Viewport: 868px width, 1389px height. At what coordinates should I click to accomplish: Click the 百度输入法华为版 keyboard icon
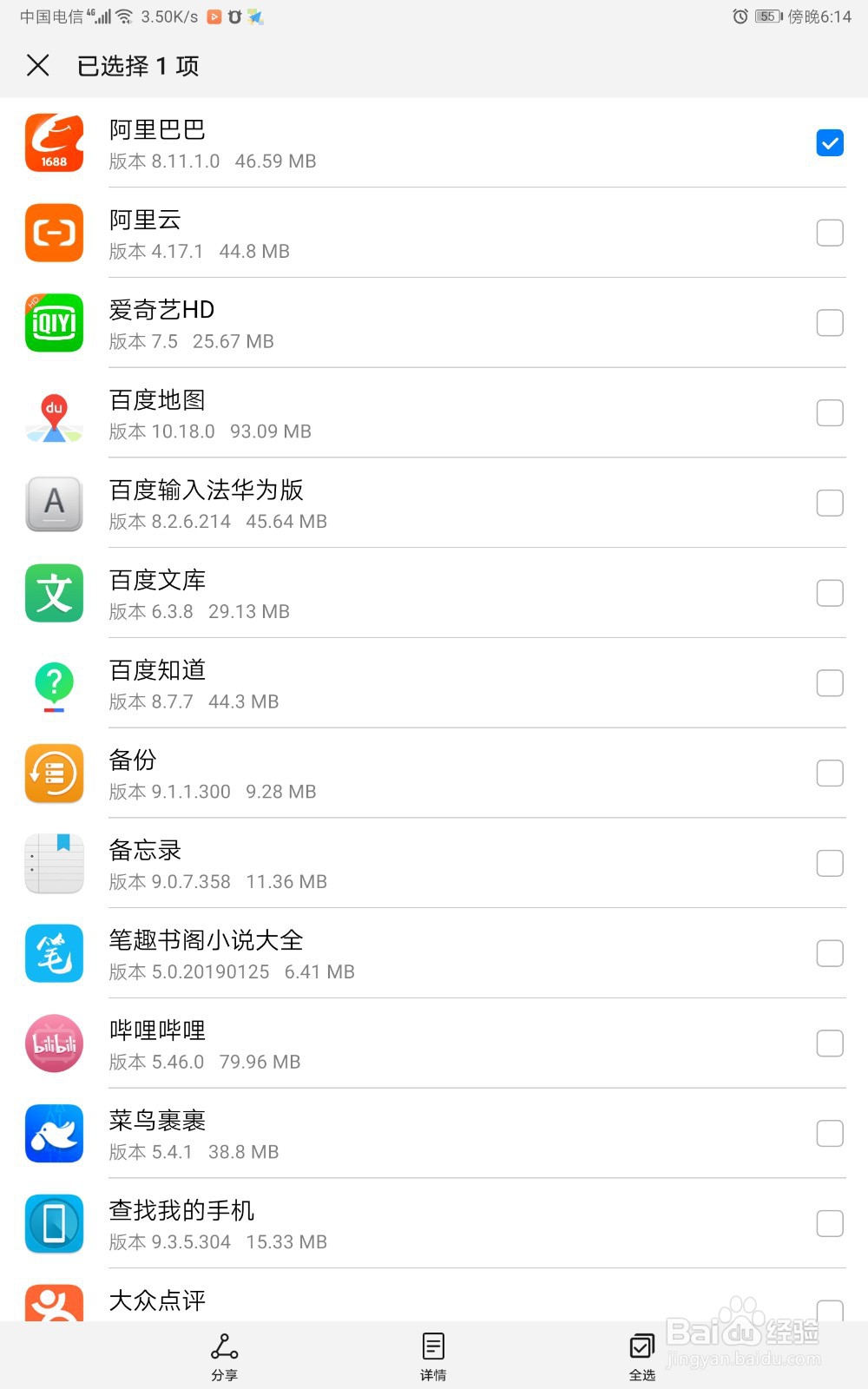54,504
